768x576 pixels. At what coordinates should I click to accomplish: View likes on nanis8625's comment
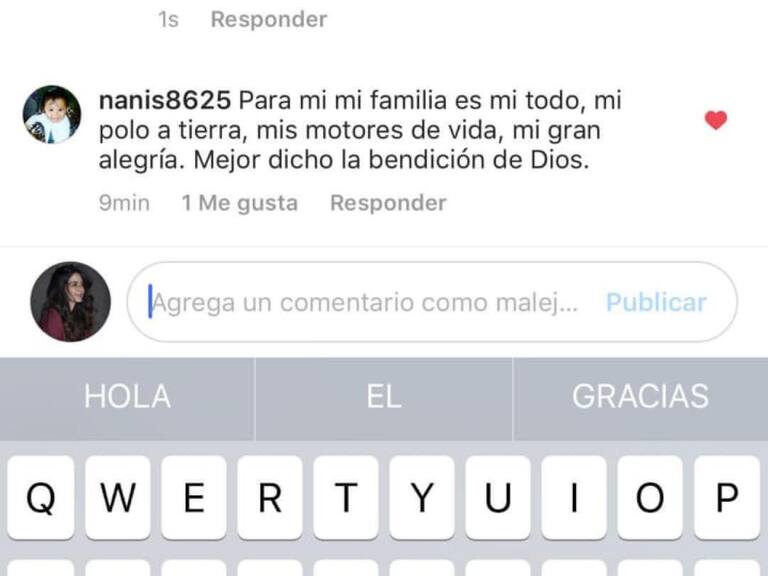[x=240, y=203]
